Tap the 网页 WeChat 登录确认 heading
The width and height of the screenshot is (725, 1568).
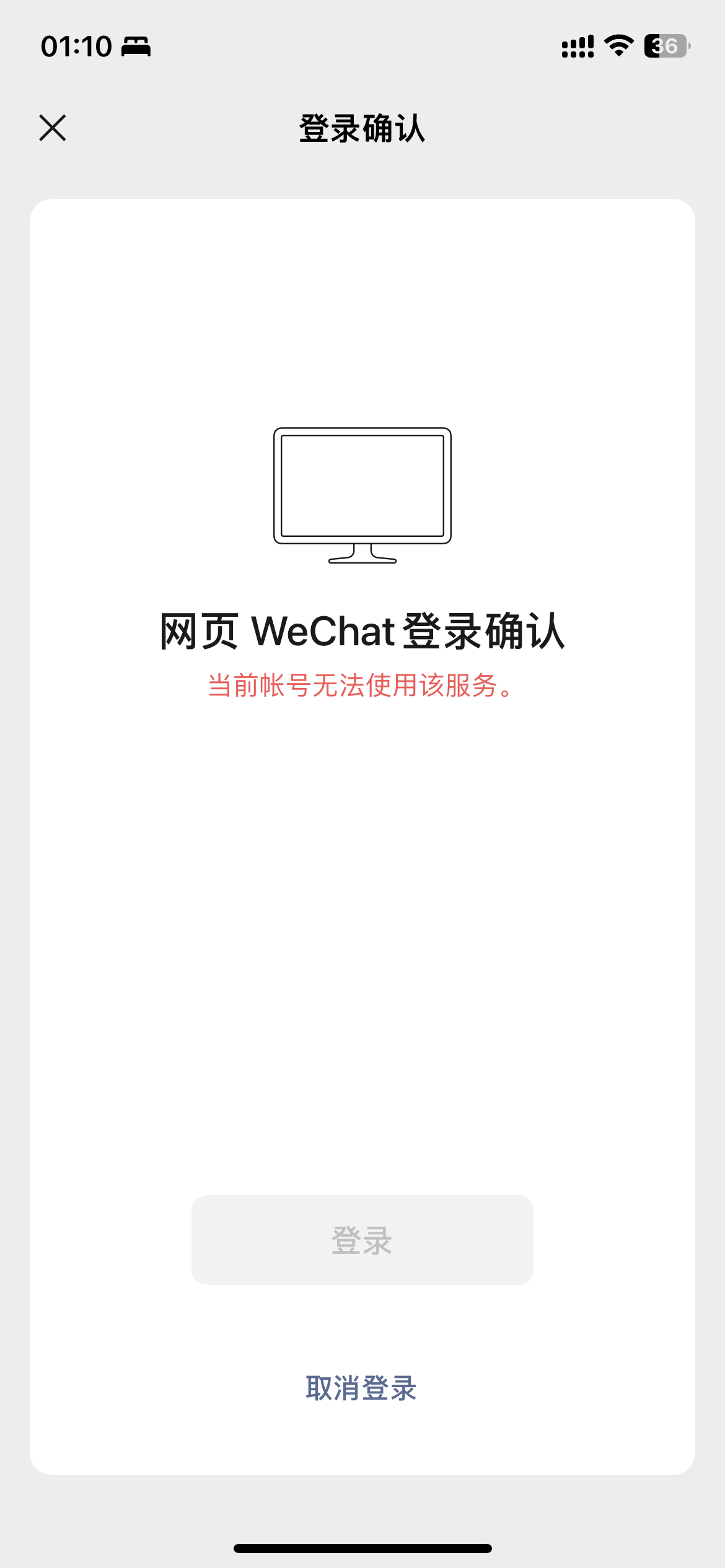(x=362, y=630)
